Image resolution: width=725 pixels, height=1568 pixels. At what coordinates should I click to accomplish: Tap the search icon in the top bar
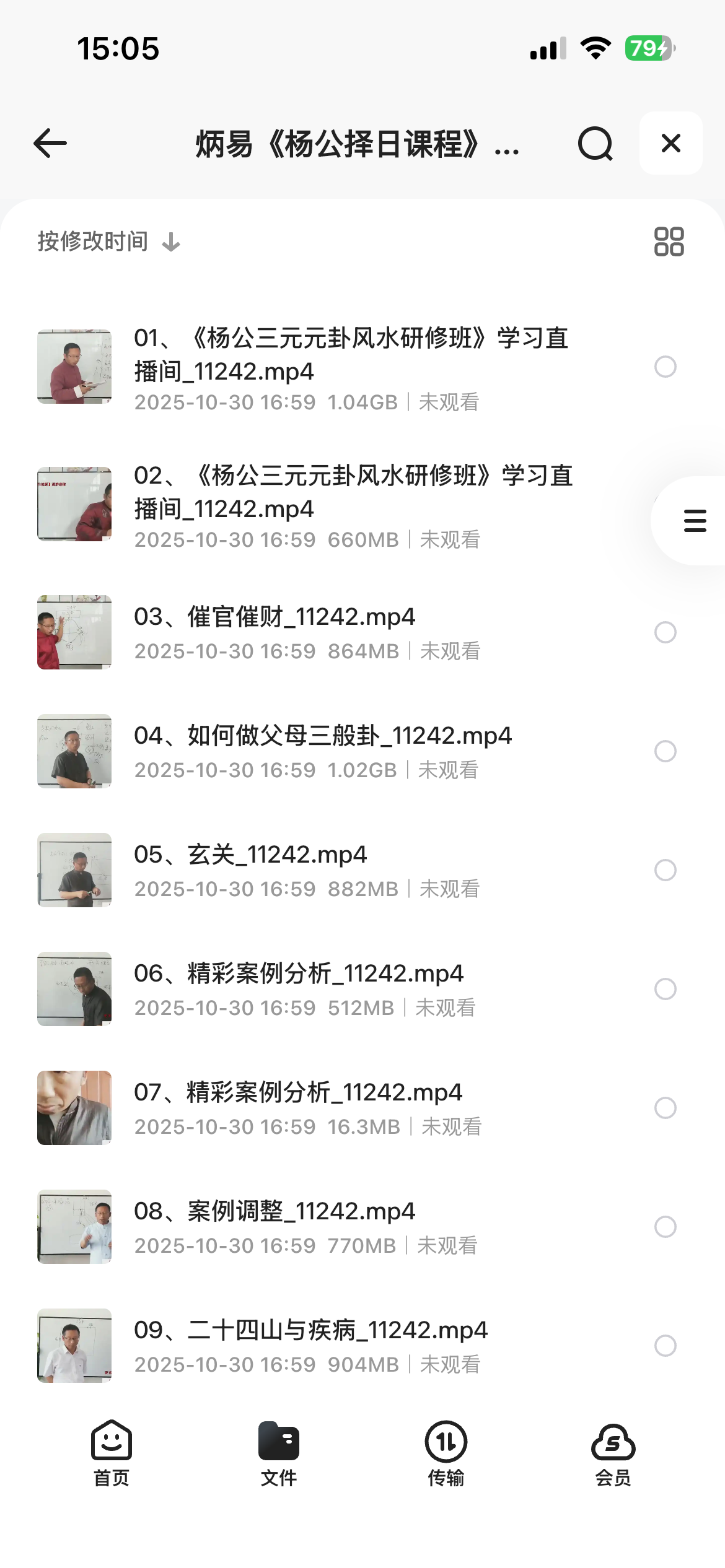(594, 144)
